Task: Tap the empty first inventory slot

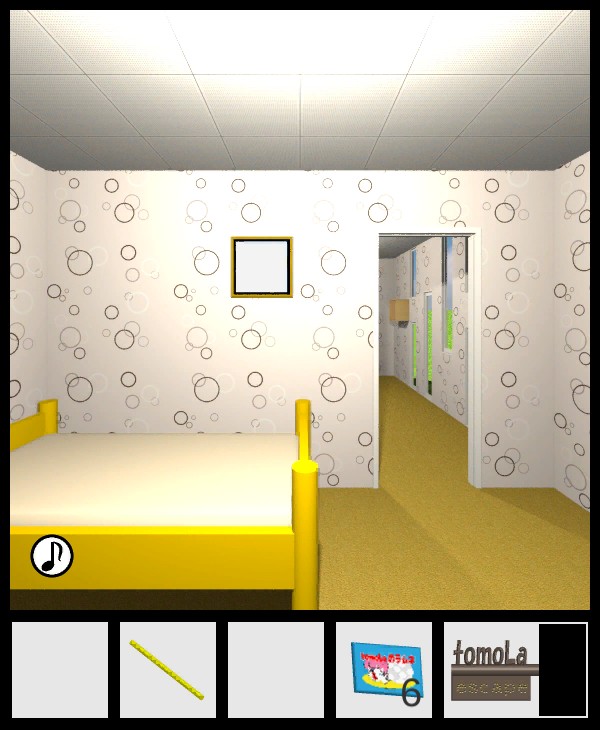Action: point(60,670)
